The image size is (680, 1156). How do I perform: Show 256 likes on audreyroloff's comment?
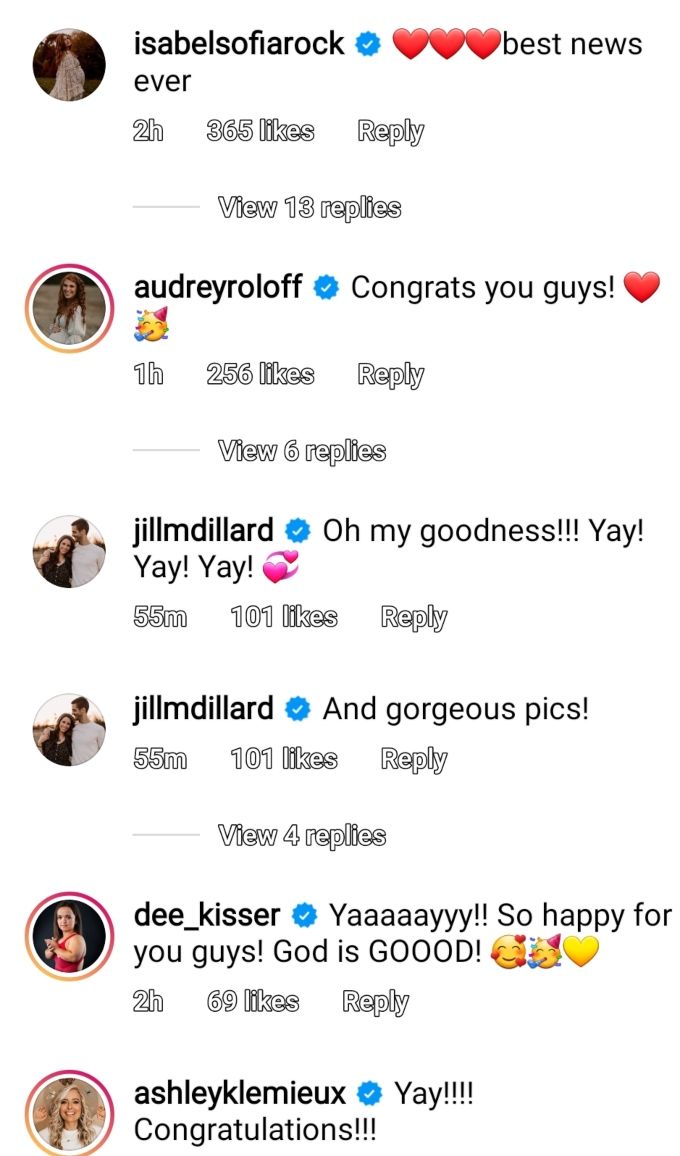pos(260,375)
